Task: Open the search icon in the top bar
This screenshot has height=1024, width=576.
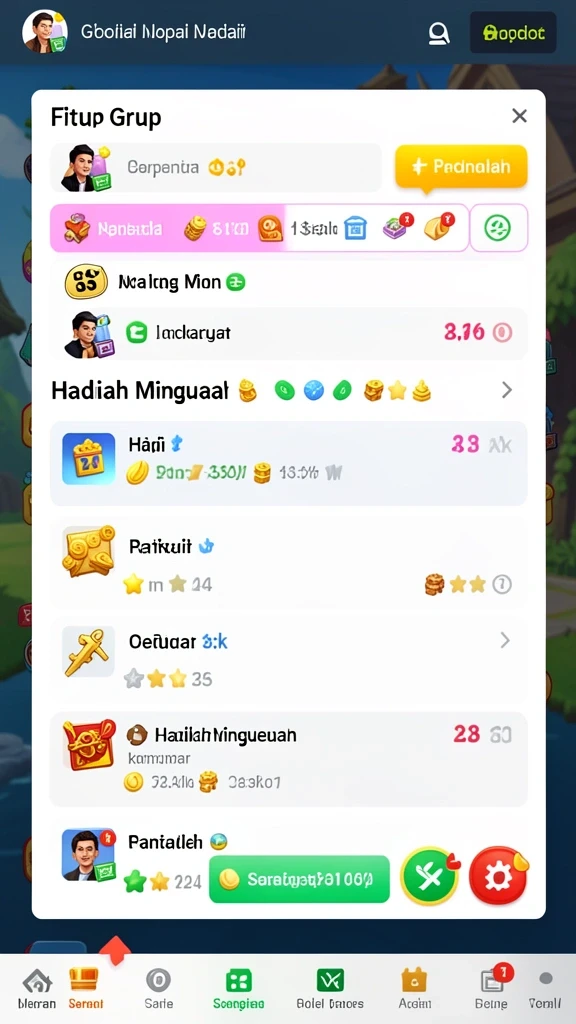Action: (x=439, y=33)
